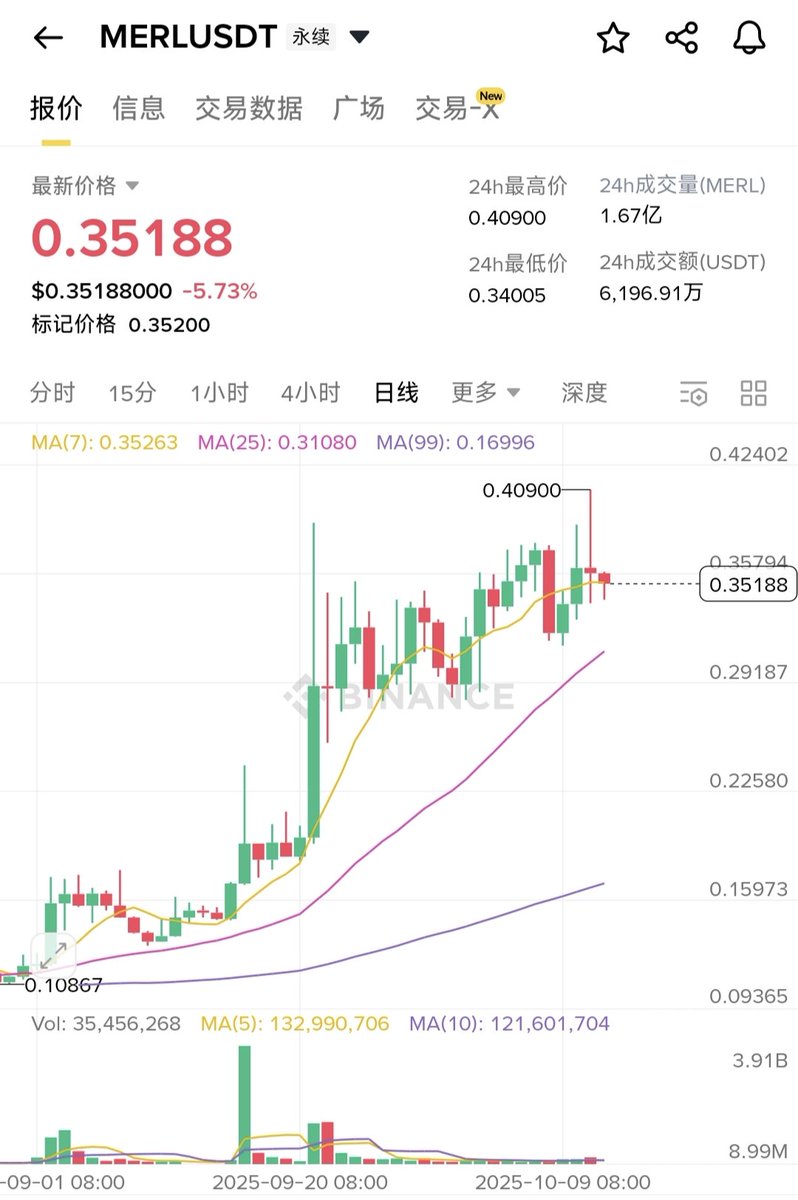Set a price alert via bell icon
Image resolution: width=798 pixels, height=1200 pixels.
[749, 38]
